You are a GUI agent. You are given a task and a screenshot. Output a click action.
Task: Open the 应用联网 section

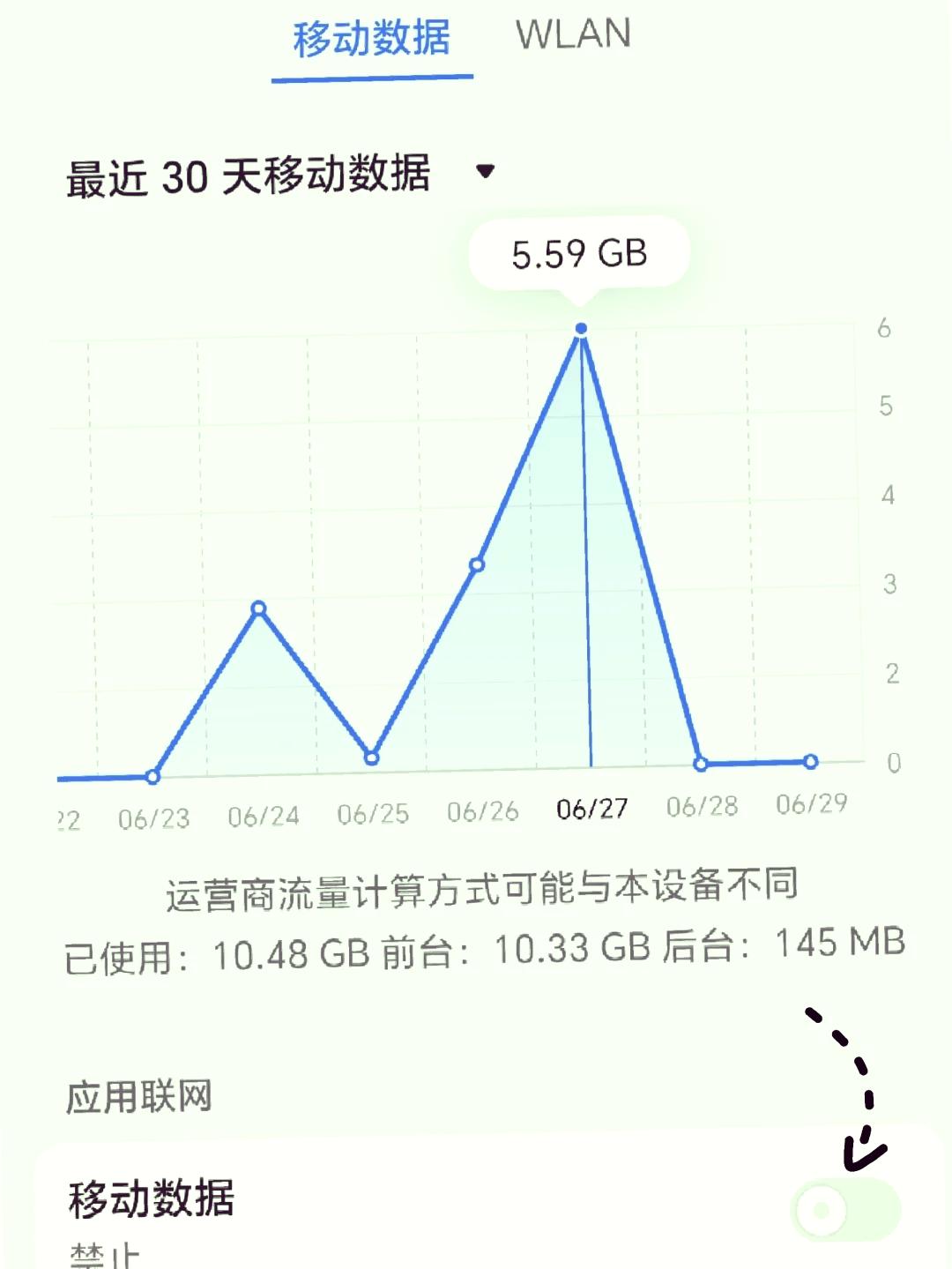click(141, 1095)
